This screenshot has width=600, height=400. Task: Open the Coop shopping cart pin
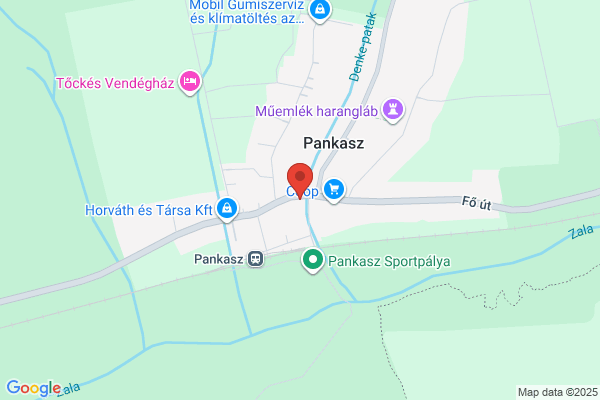click(x=334, y=190)
